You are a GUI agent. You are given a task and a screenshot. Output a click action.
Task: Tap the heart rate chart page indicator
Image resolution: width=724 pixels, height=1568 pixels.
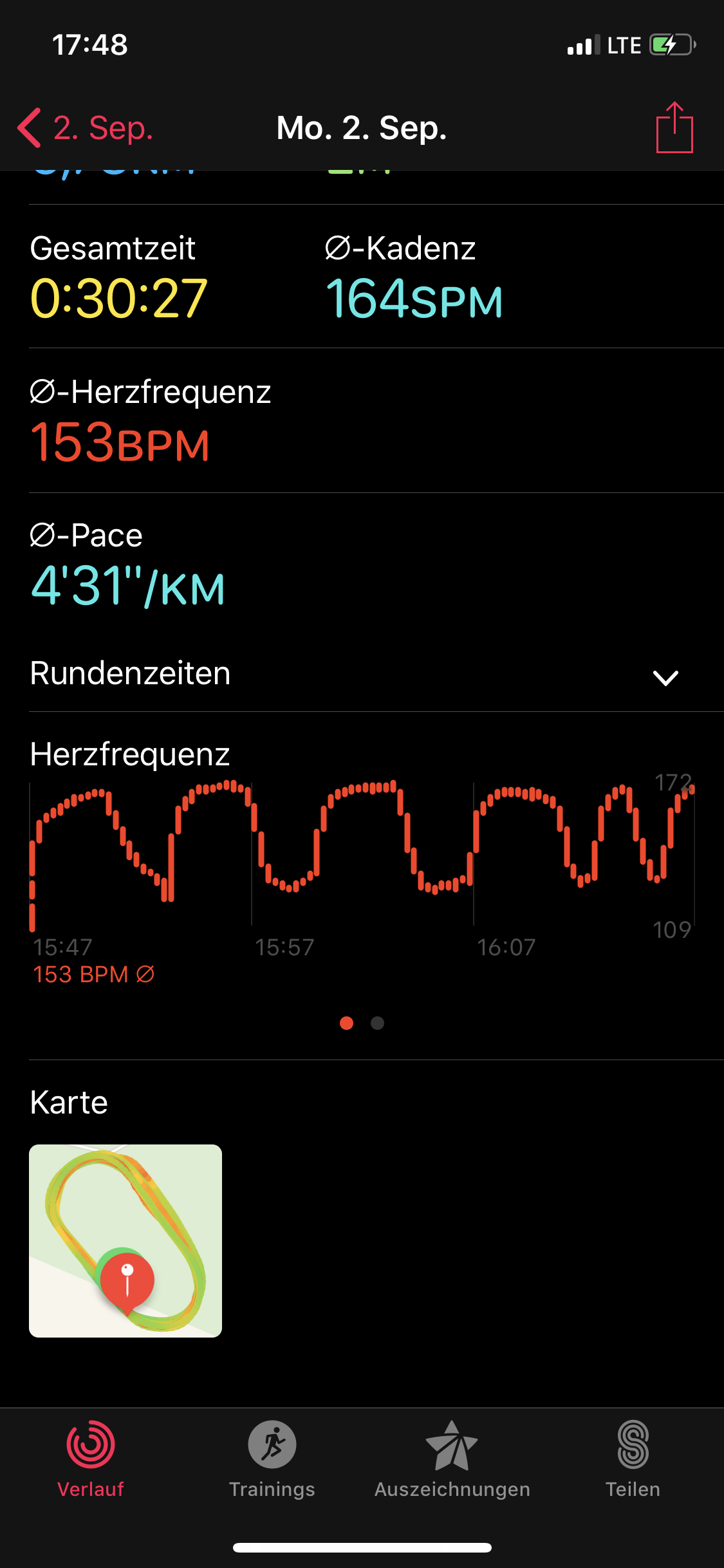pos(362,1023)
